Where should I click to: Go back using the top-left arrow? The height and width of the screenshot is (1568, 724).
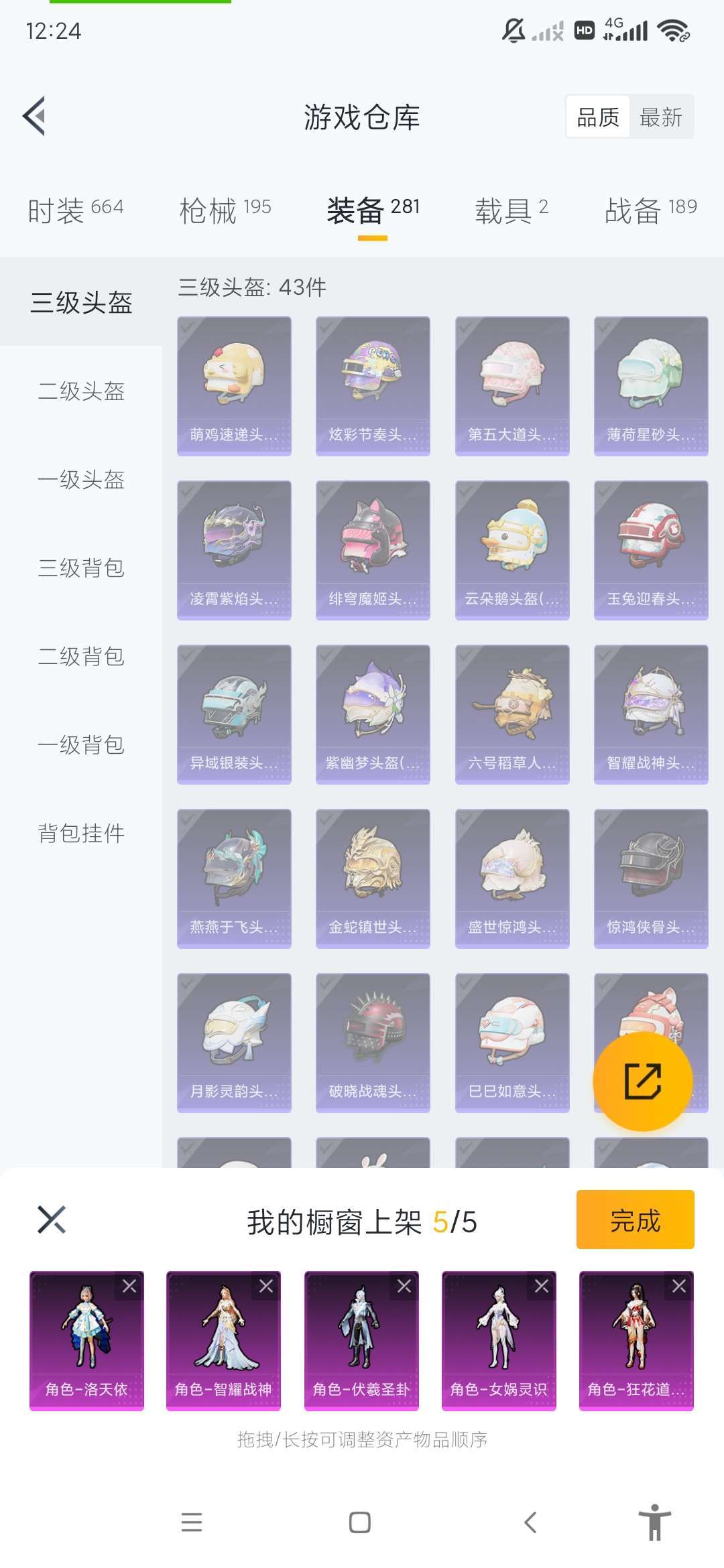coord(35,116)
